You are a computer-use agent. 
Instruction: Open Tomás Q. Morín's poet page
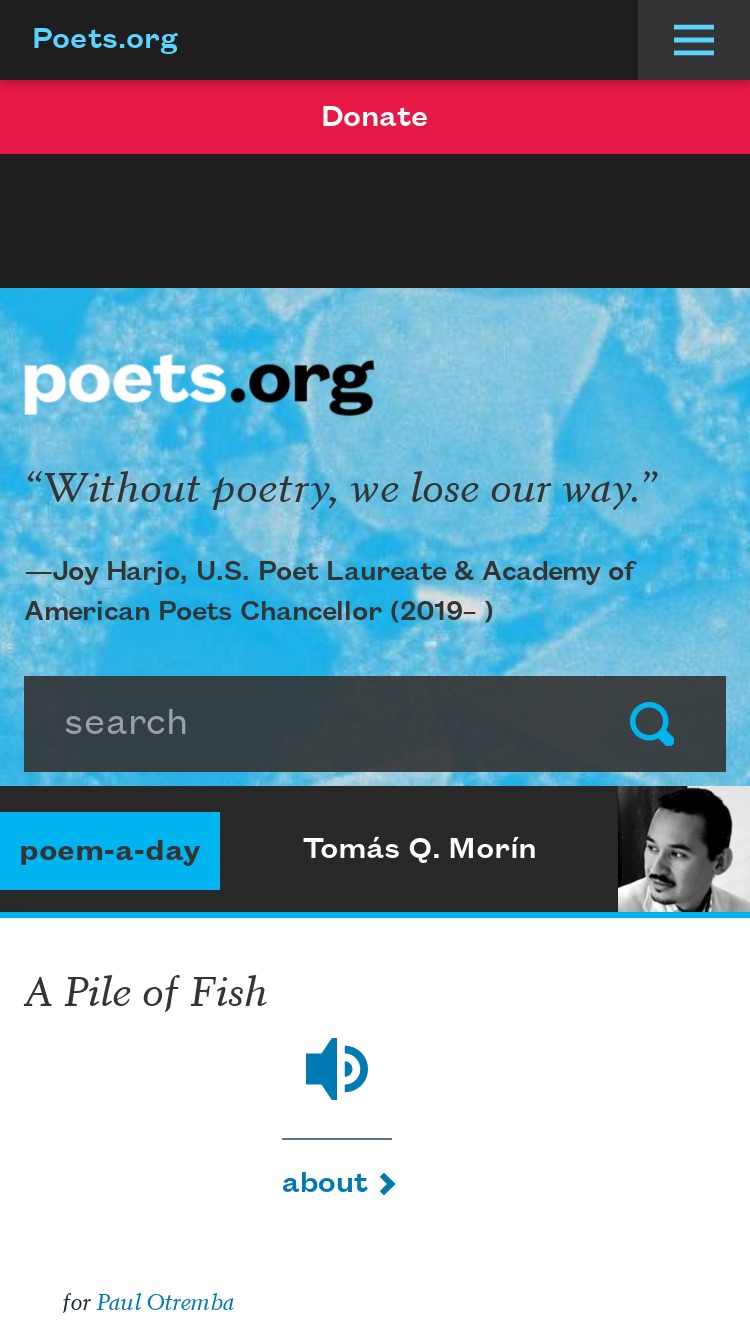pos(419,849)
